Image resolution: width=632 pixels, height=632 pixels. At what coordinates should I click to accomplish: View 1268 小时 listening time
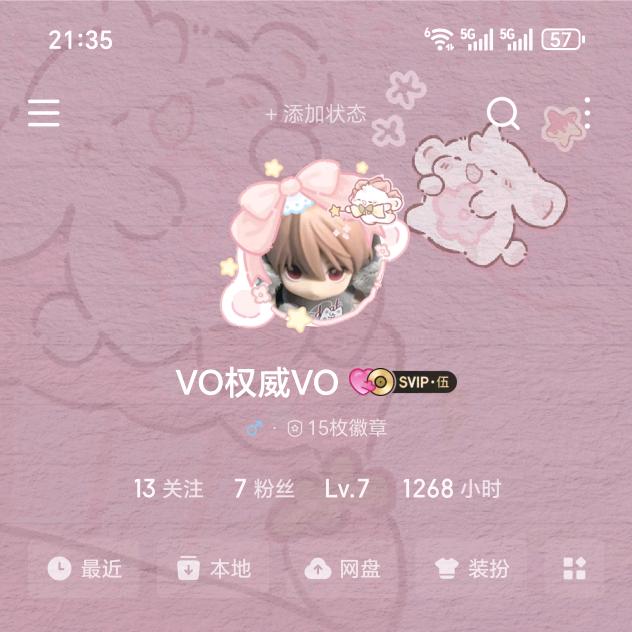point(451,489)
